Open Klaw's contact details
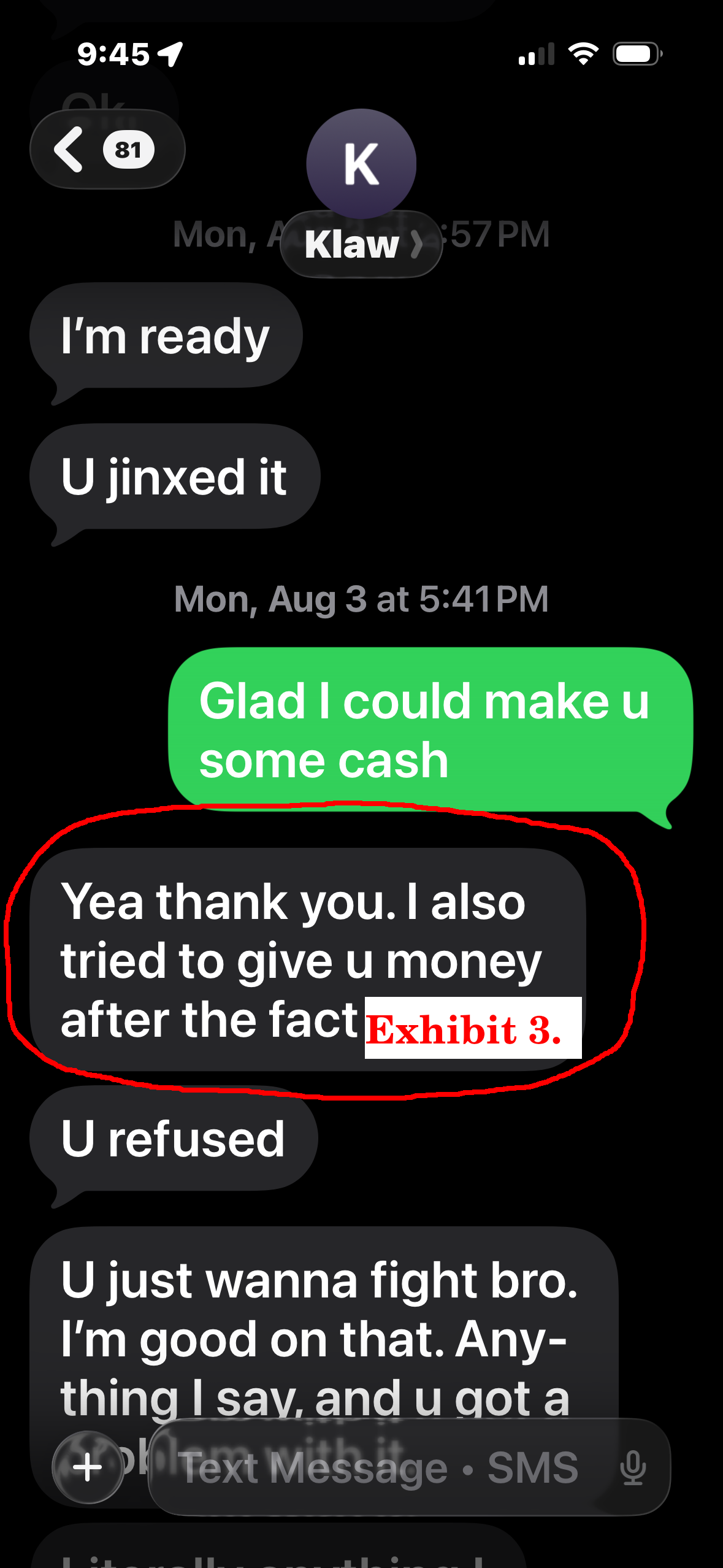Image resolution: width=723 pixels, height=1568 pixels. click(x=361, y=244)
